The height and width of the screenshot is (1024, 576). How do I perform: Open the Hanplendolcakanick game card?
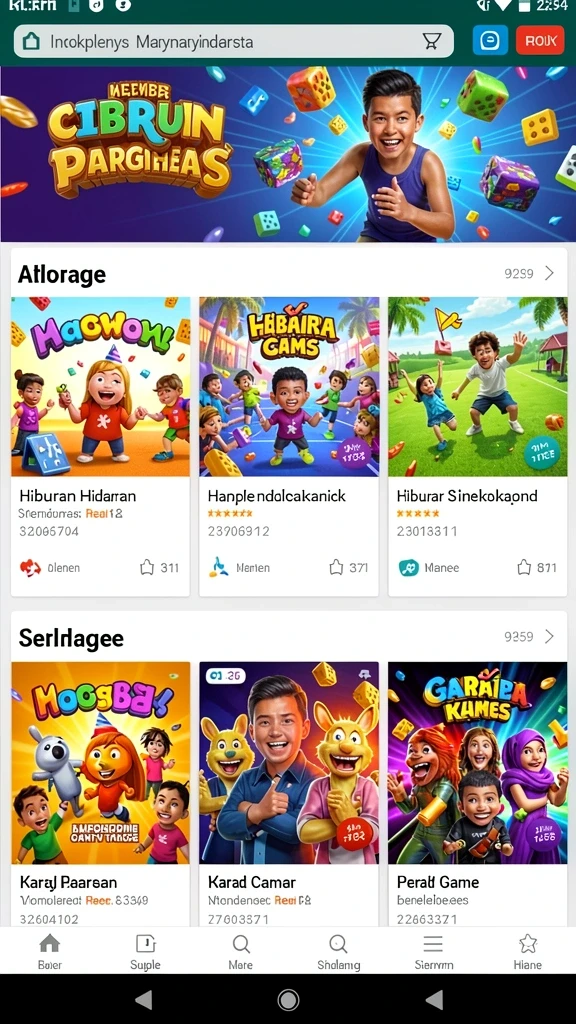click(x=289, y=446)
